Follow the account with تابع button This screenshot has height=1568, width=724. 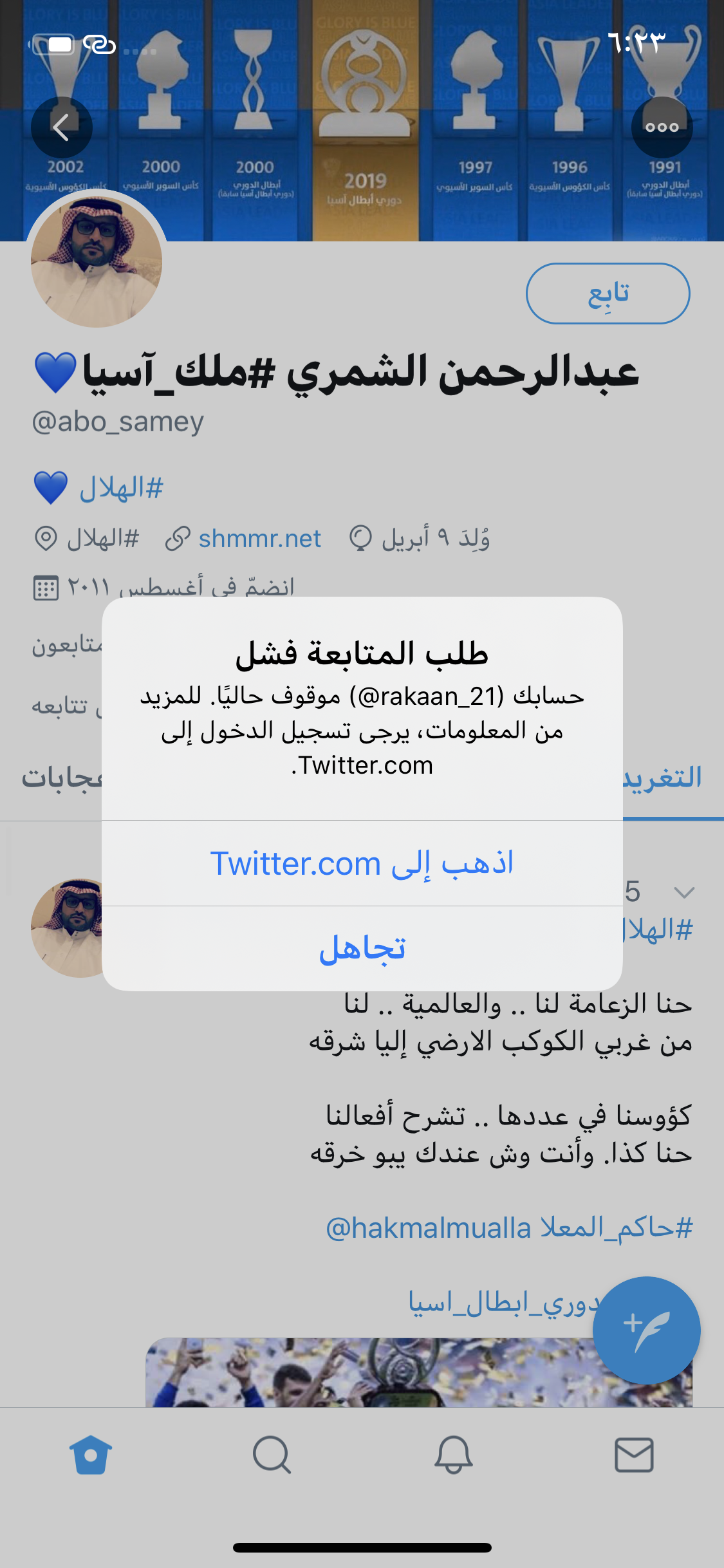(608, 294)
